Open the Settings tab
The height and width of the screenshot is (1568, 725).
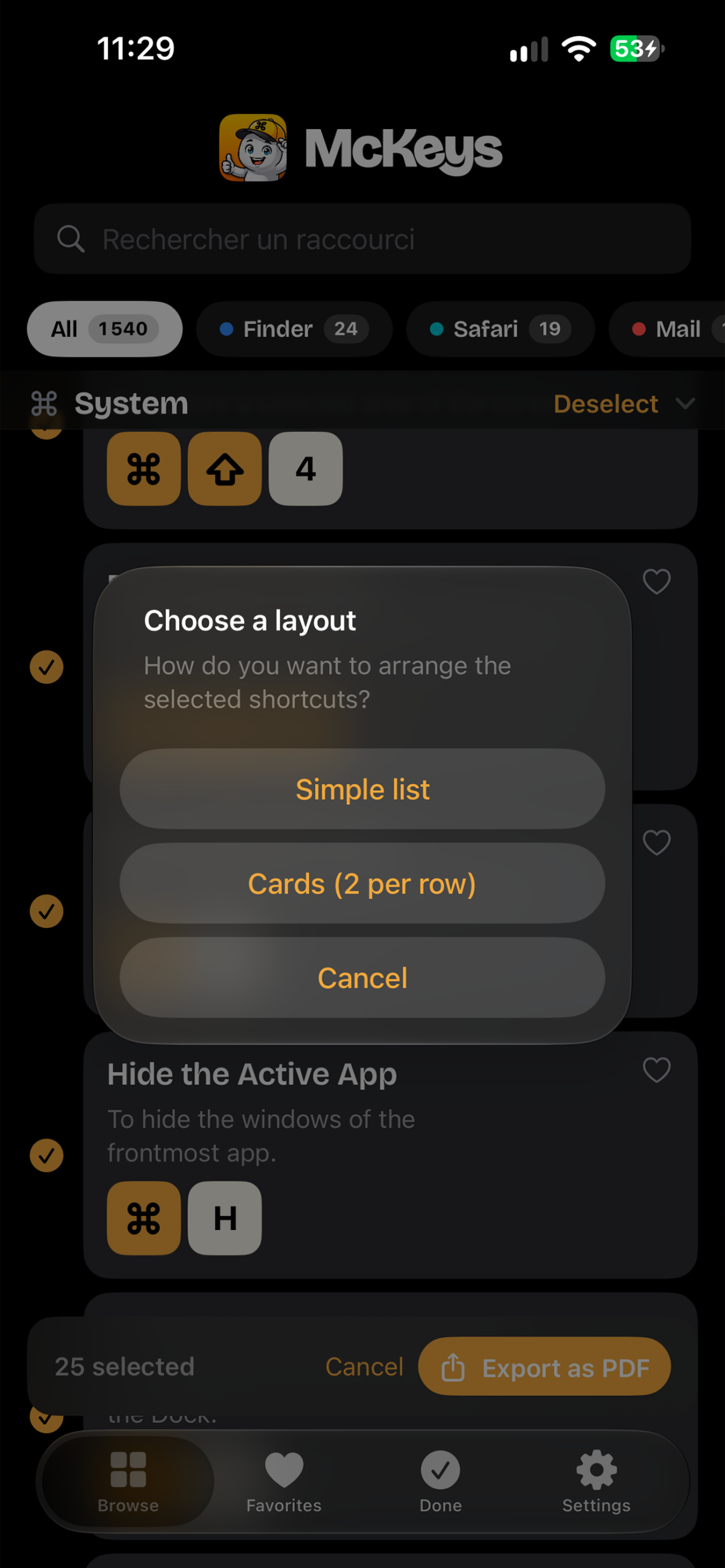coord(596,1481)
